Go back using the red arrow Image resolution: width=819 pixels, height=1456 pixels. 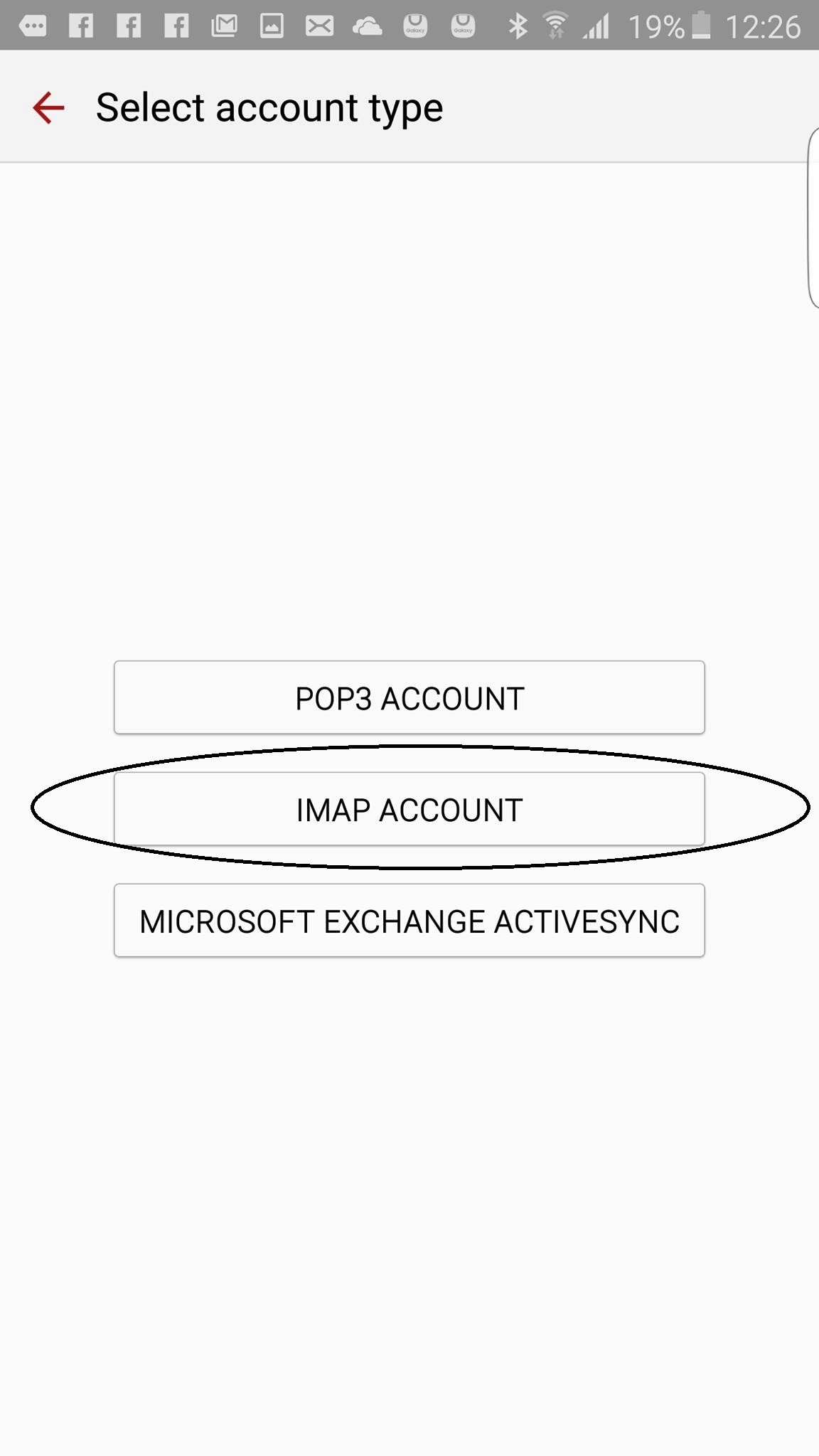(x=48, y=108)
